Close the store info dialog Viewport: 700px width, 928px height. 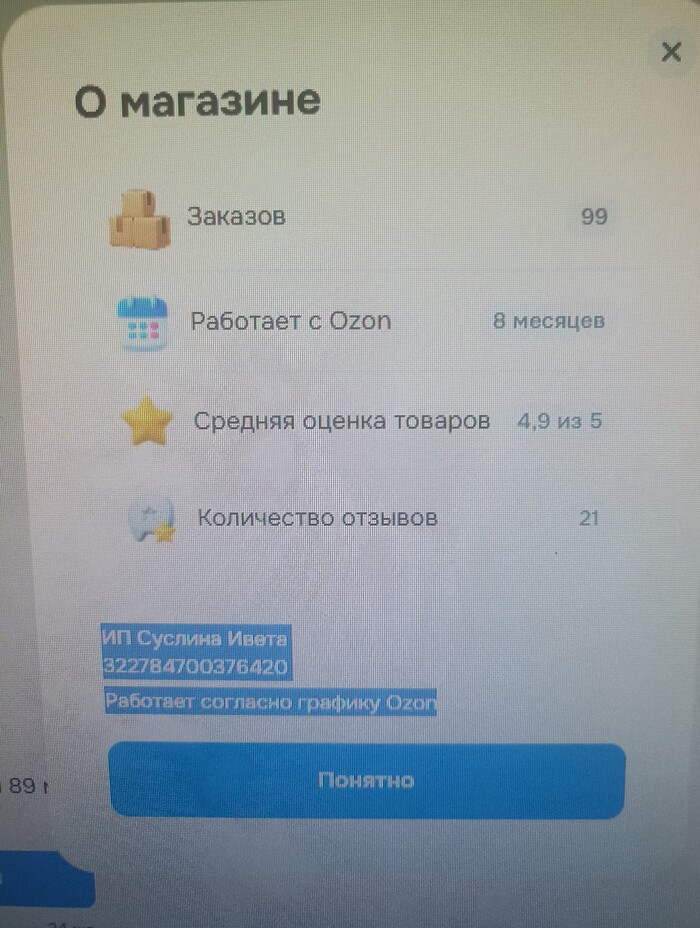[x=670, y=52]
